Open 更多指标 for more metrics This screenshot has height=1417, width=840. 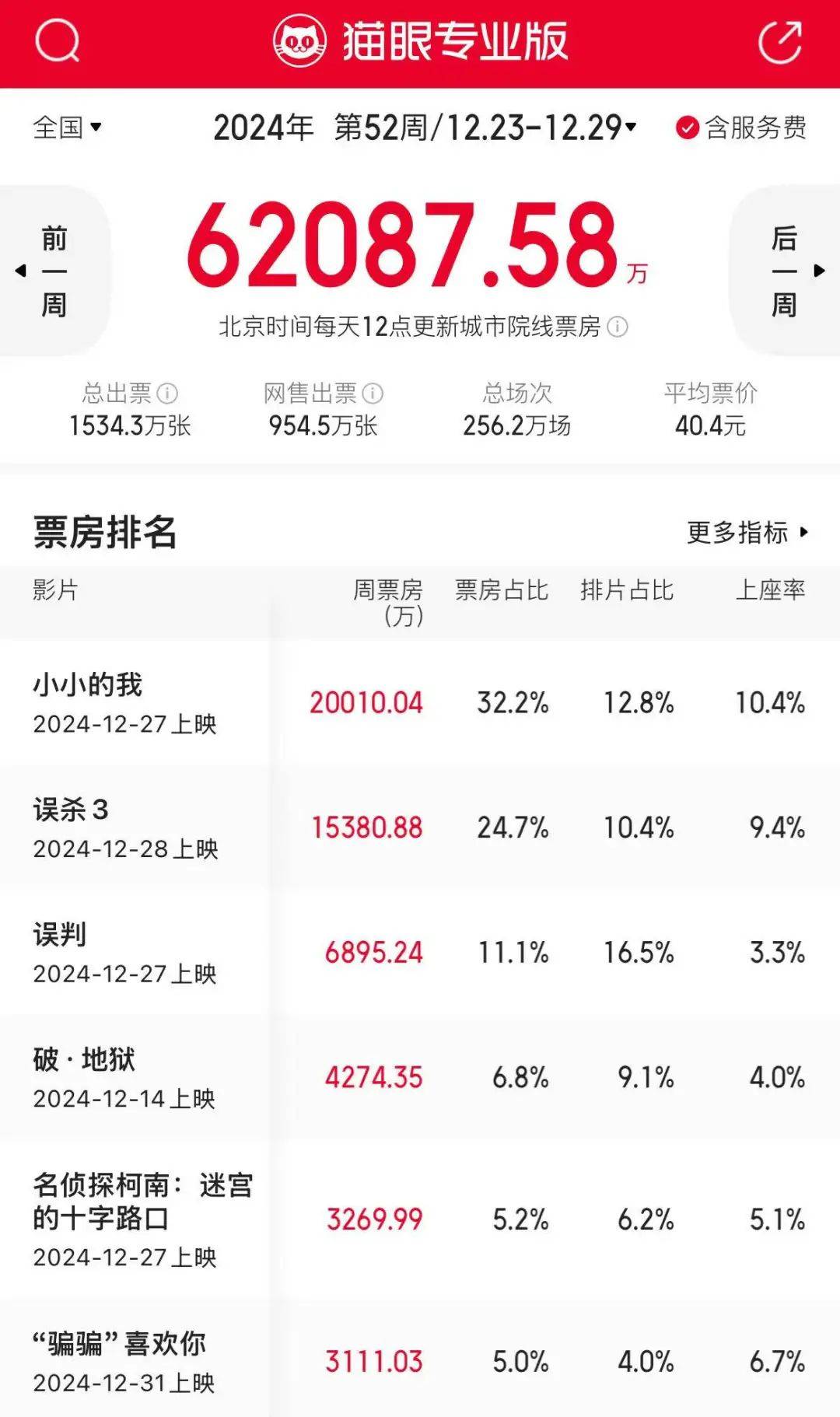pos(747,533)
